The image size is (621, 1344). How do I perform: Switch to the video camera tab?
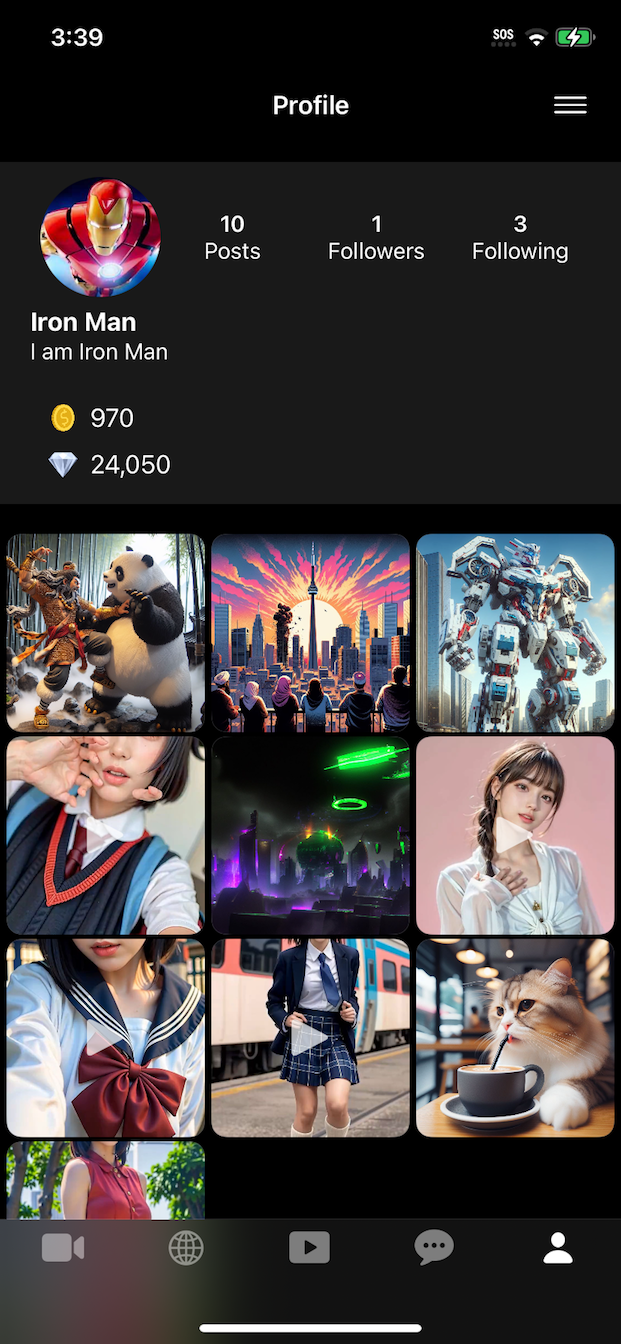point(62,1248)
